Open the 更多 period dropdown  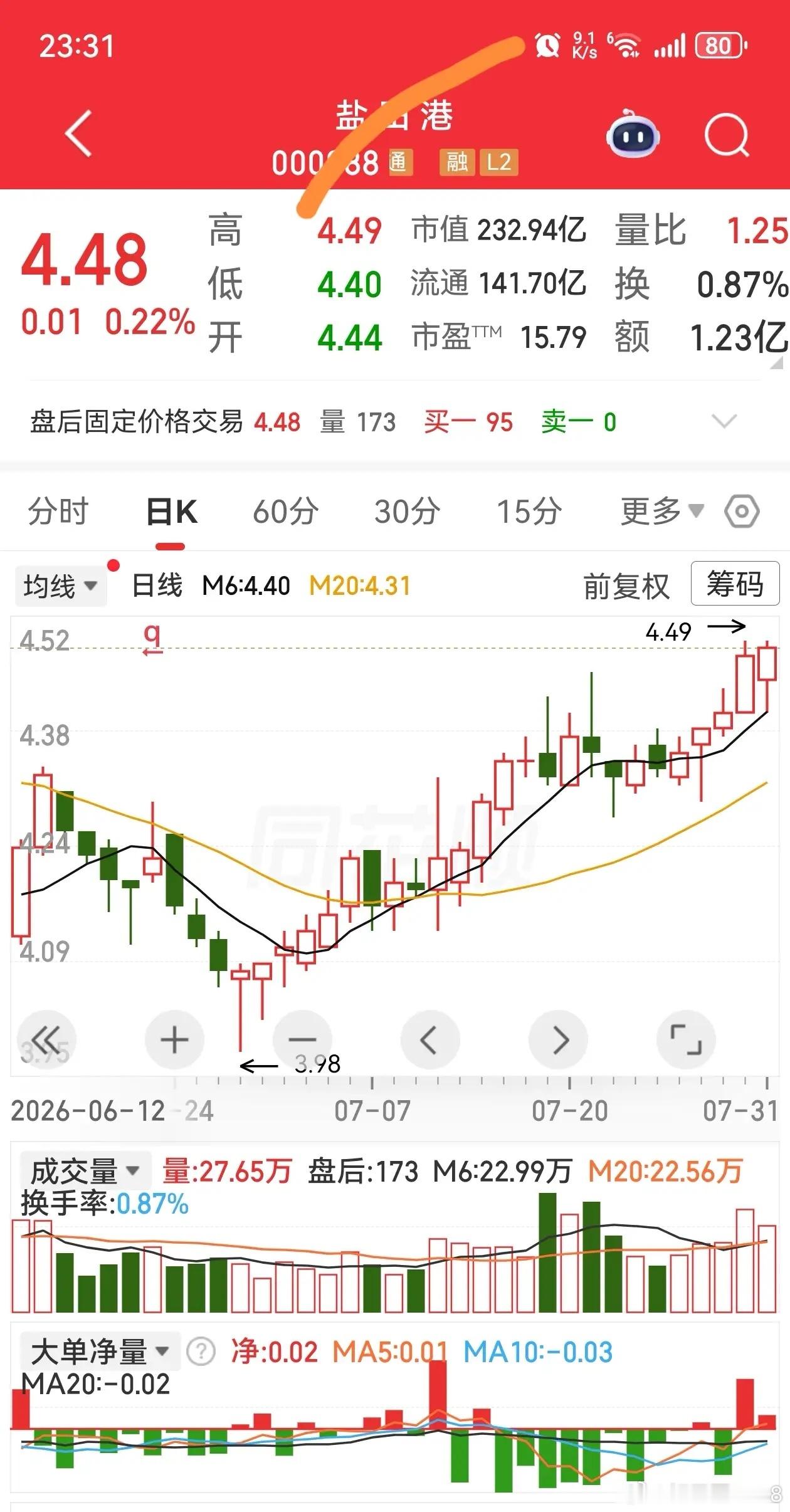click(x=662, y=511)
